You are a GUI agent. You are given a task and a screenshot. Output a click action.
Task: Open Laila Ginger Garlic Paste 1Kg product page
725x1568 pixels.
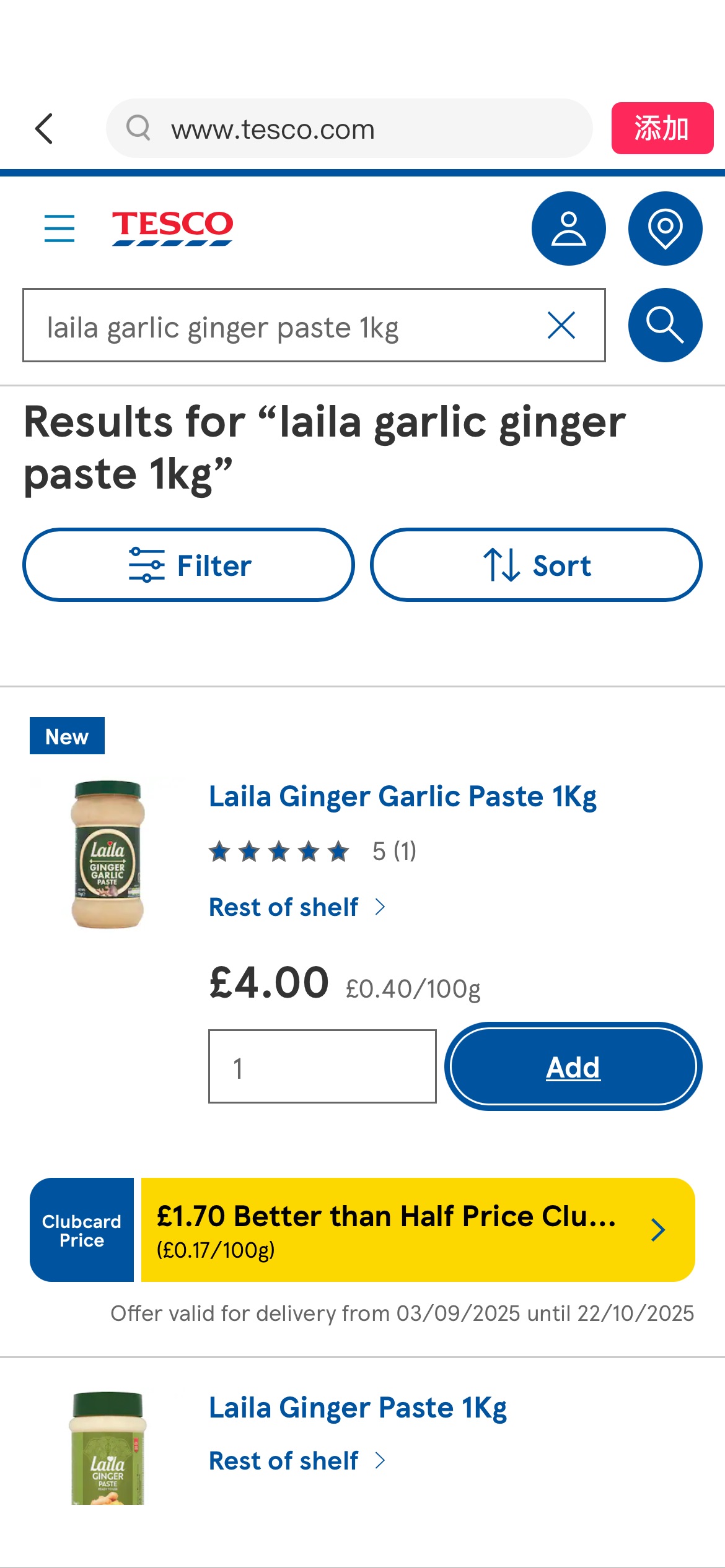pos(403,797)
